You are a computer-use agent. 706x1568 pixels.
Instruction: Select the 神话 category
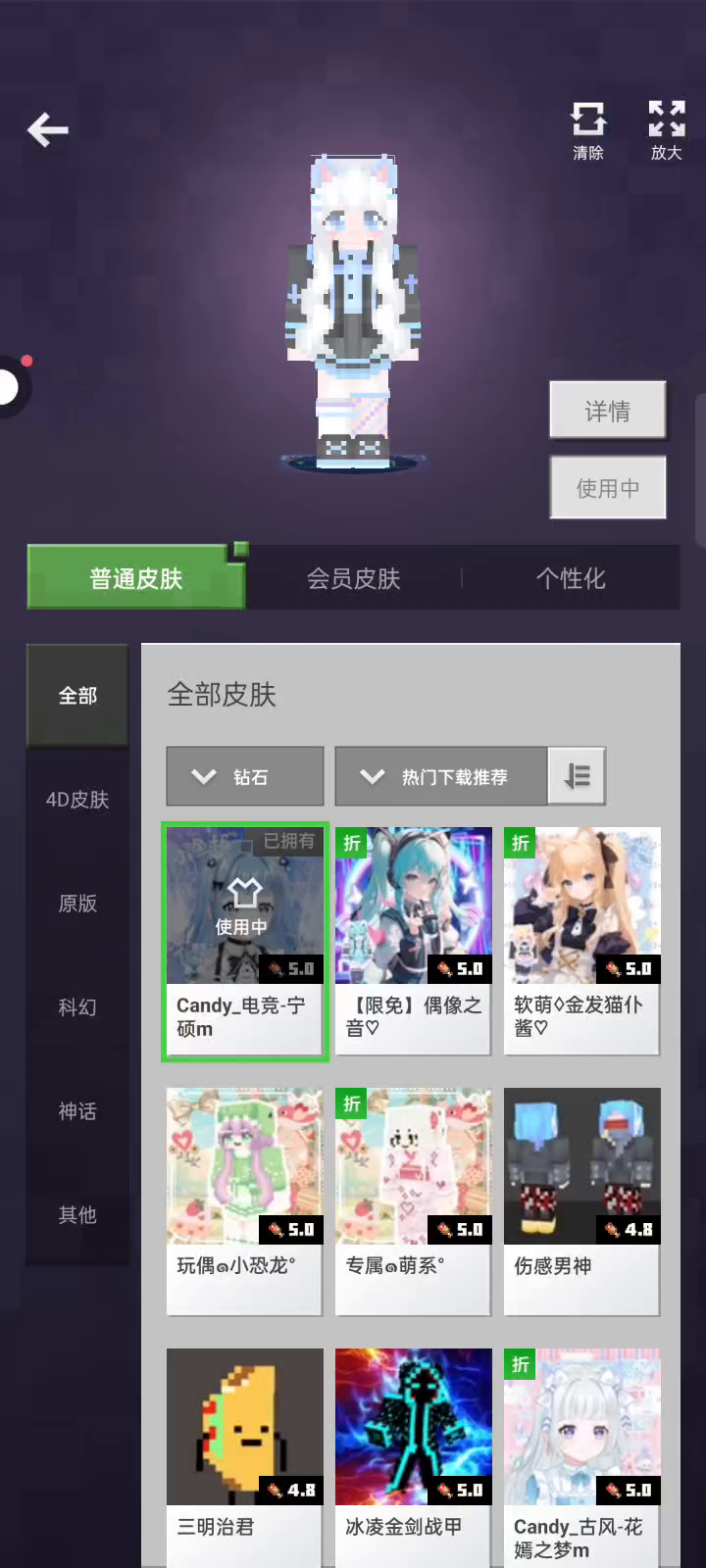point(77,1111)
